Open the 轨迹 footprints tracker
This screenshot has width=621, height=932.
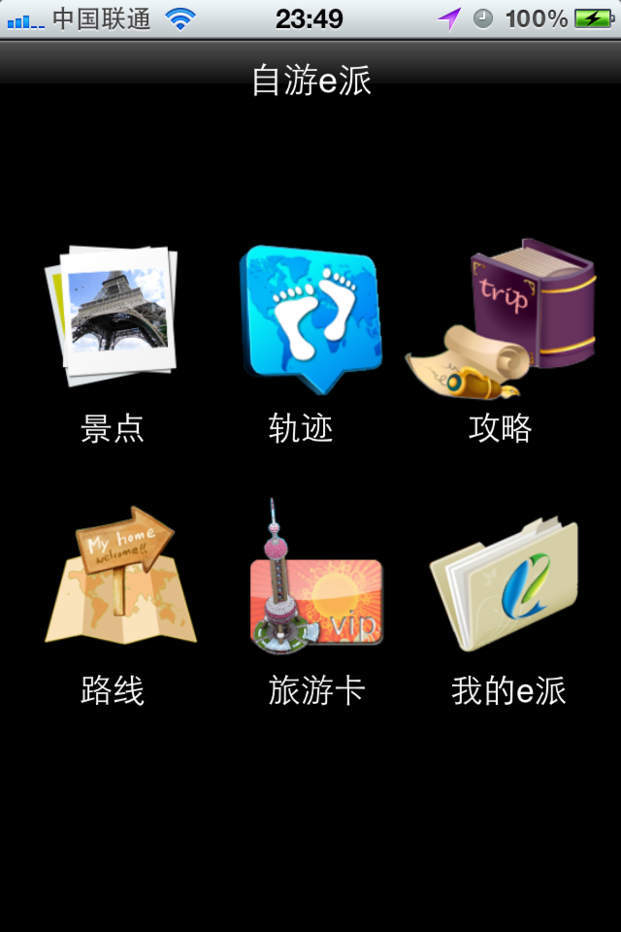(310, 319)
